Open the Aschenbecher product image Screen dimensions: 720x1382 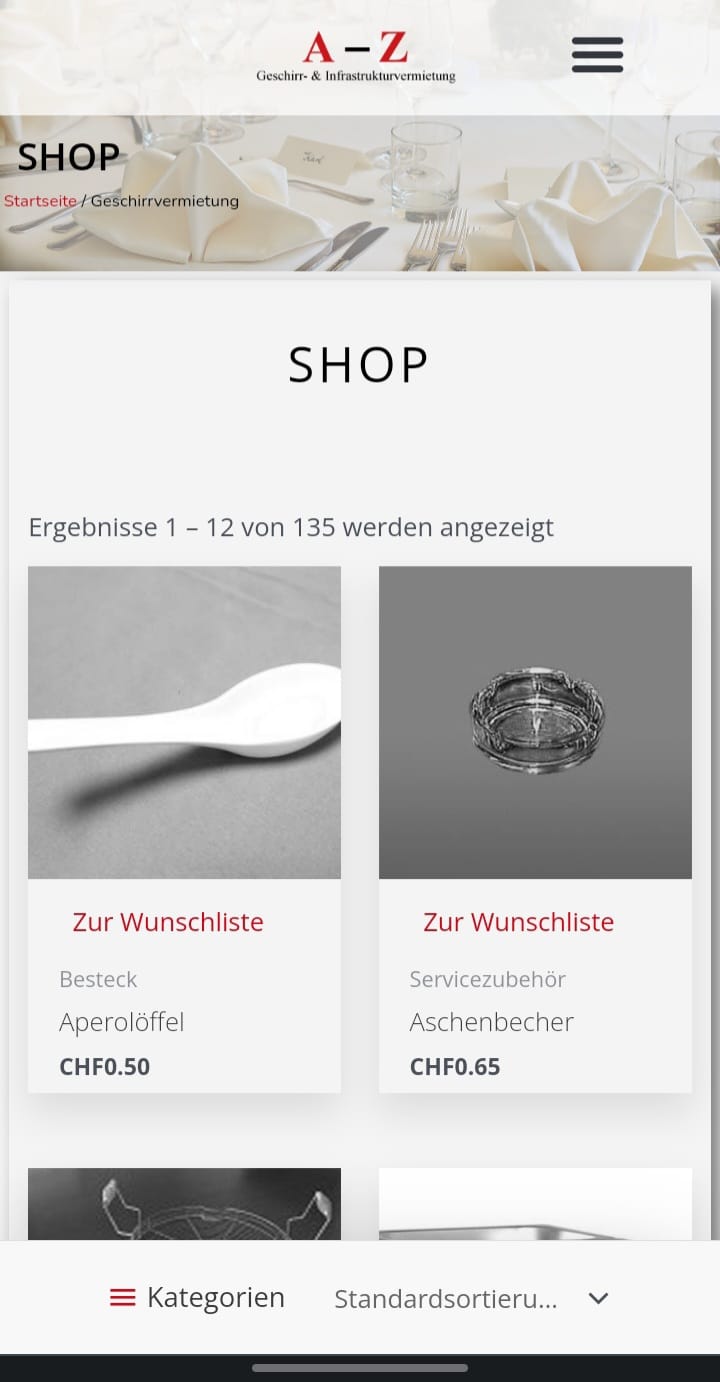tap(535, 722)
